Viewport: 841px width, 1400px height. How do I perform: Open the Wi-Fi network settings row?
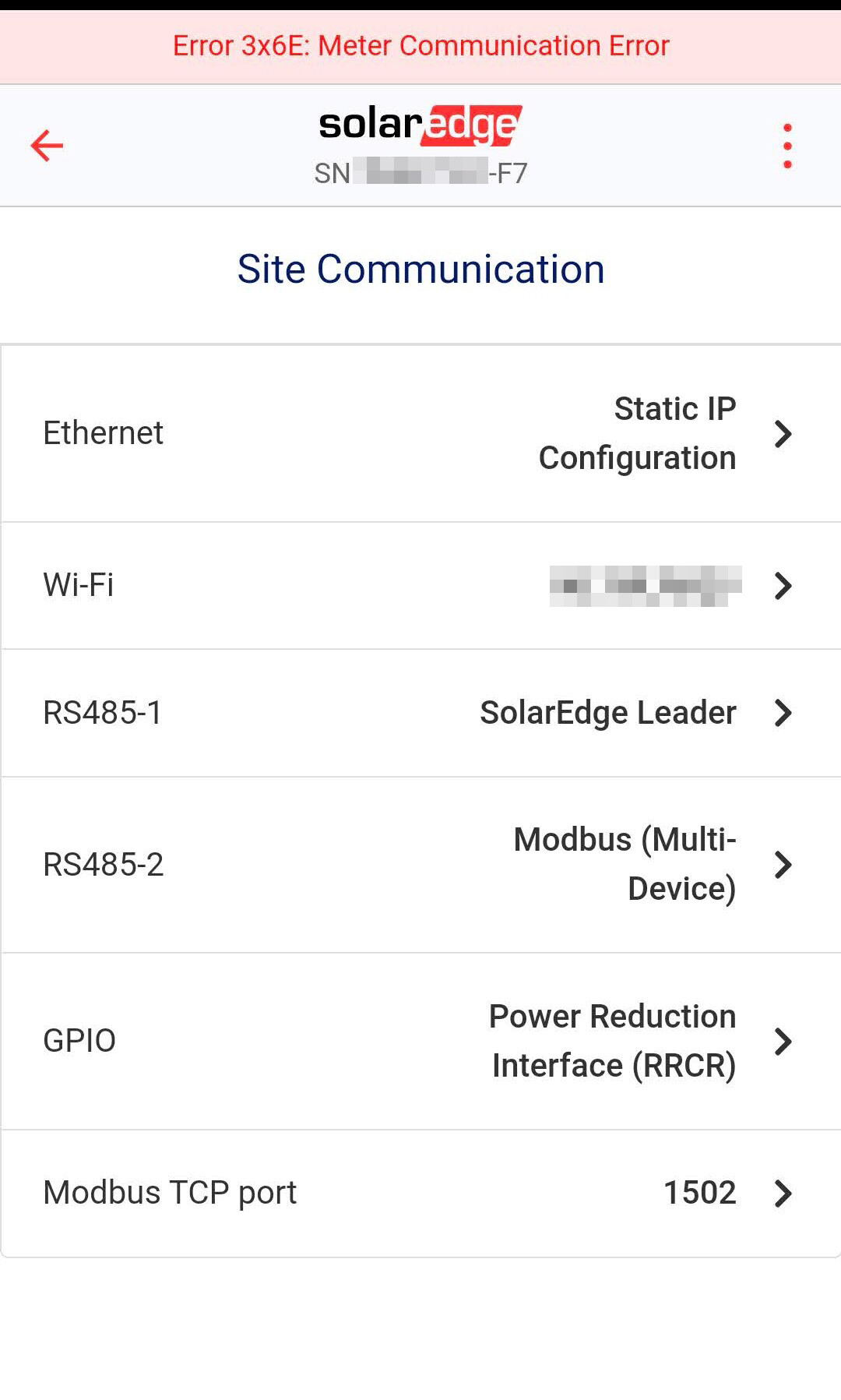point(420,585)
